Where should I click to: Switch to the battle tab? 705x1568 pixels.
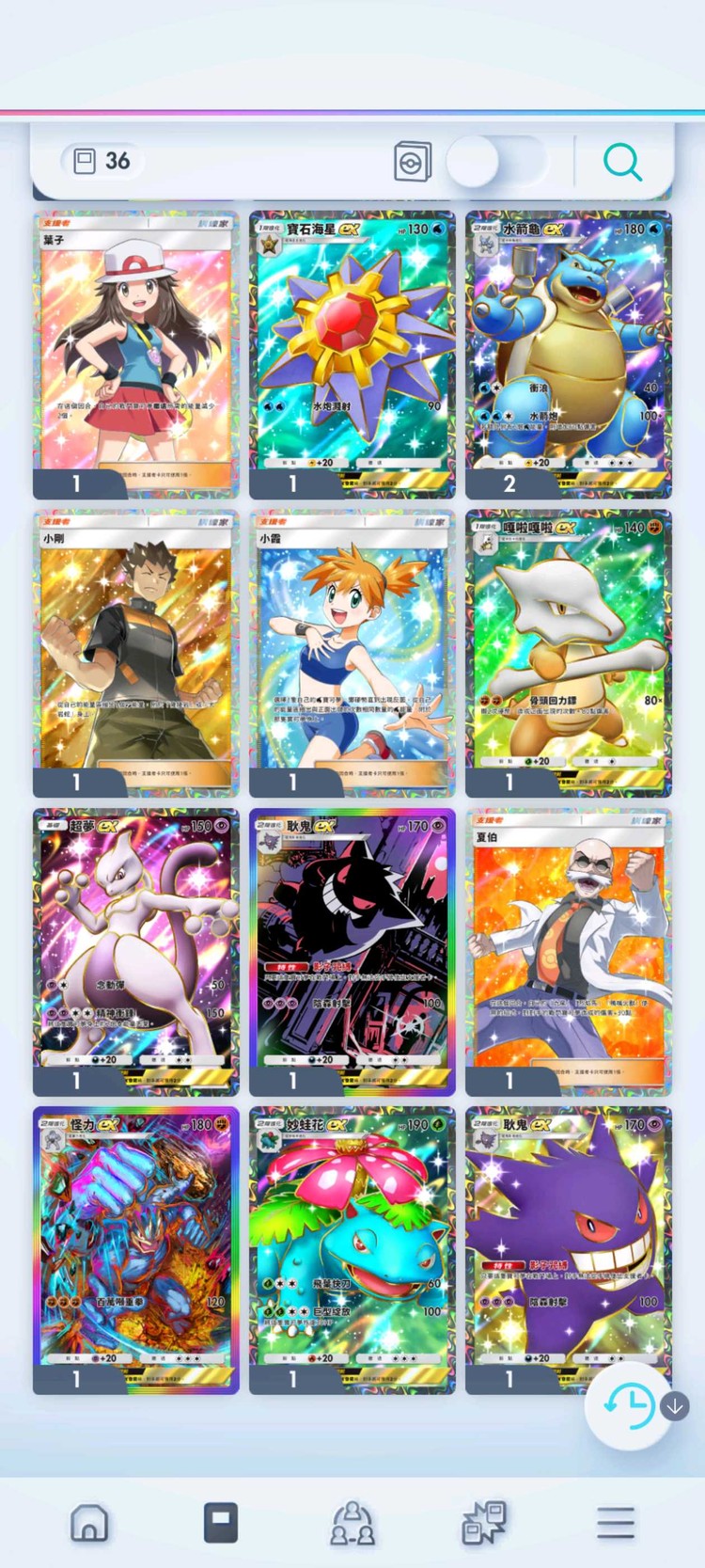484,1522
